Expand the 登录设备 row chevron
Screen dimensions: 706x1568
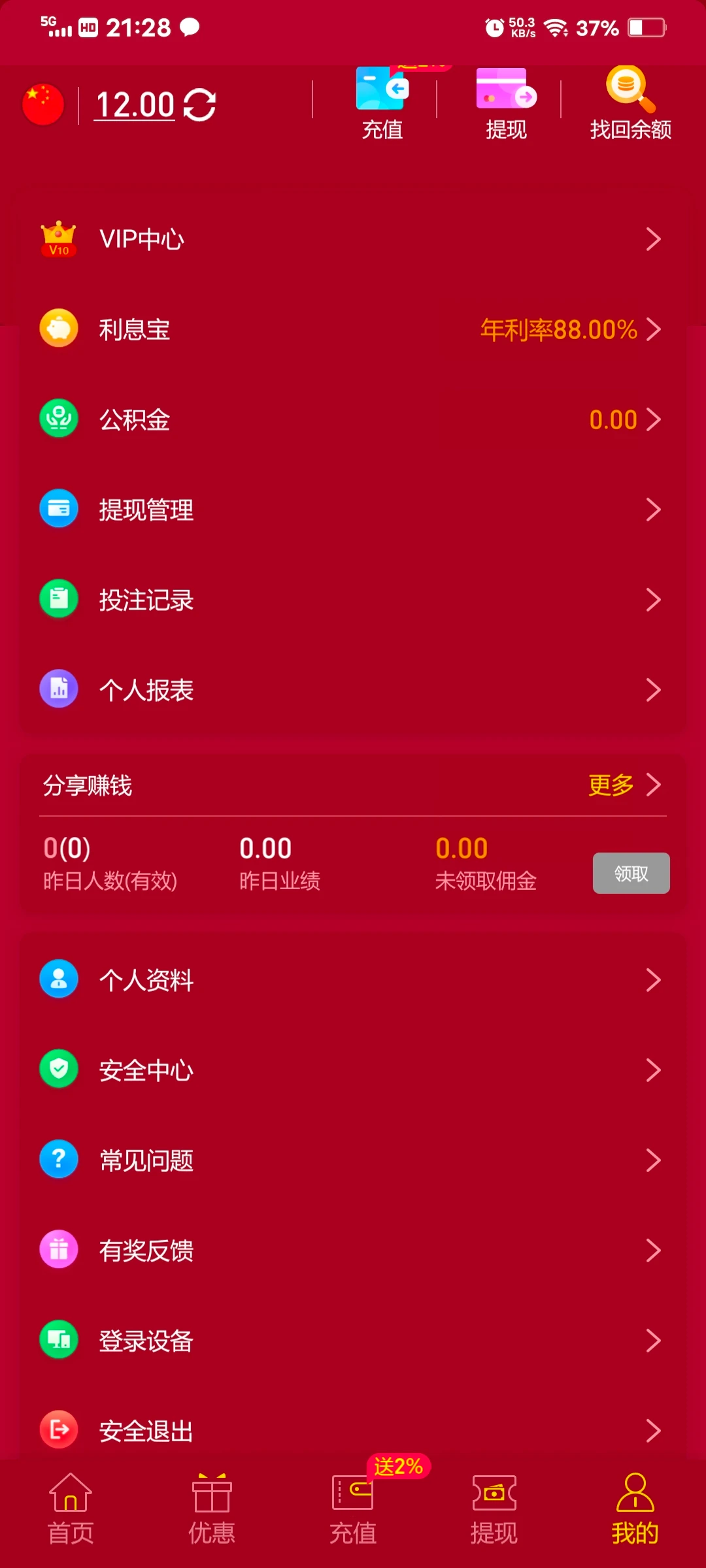(654, 1340)
